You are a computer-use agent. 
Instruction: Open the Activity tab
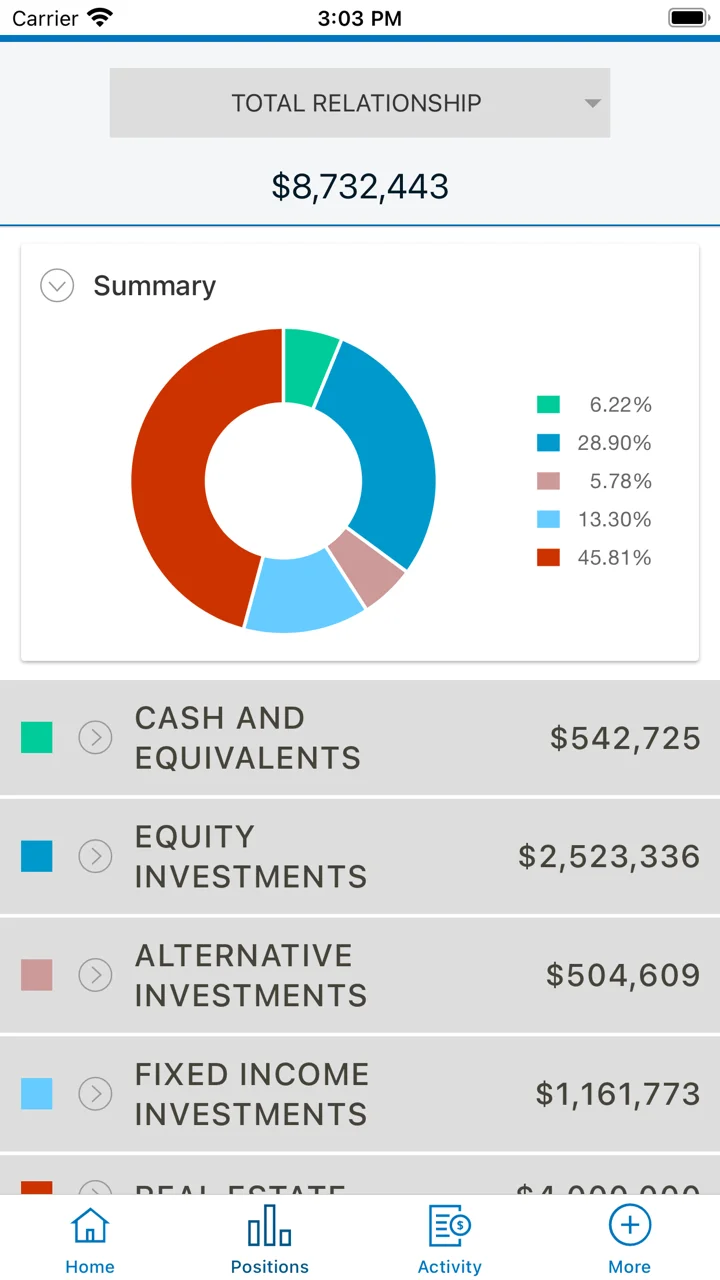(x=450, y=1238)
